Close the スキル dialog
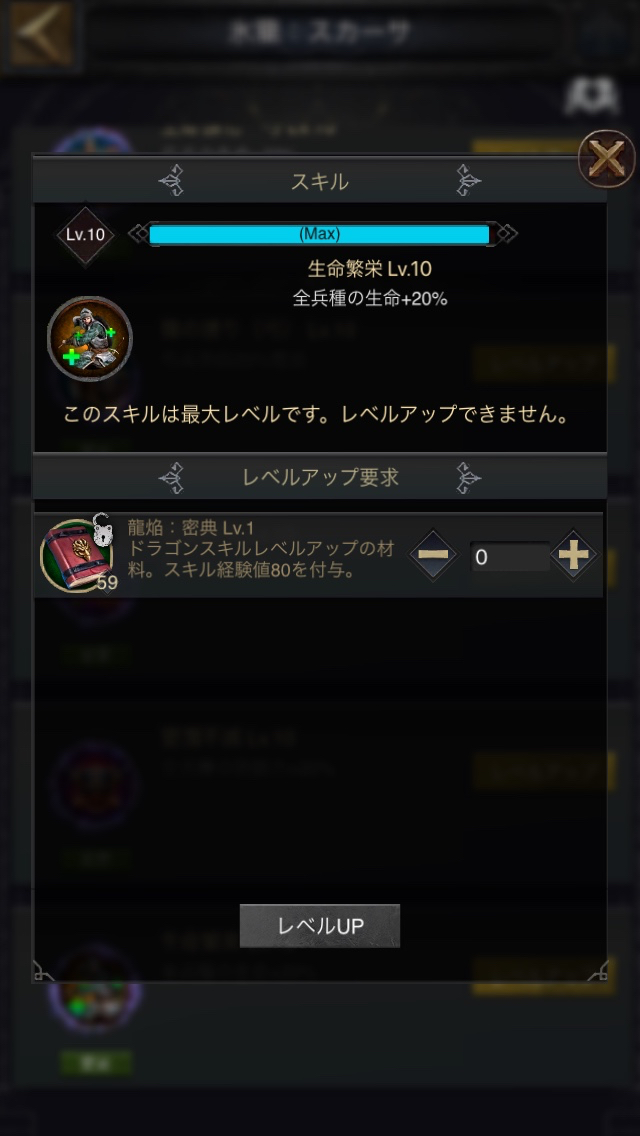The width and height of the screenshot is (640, 1136). 607,158
